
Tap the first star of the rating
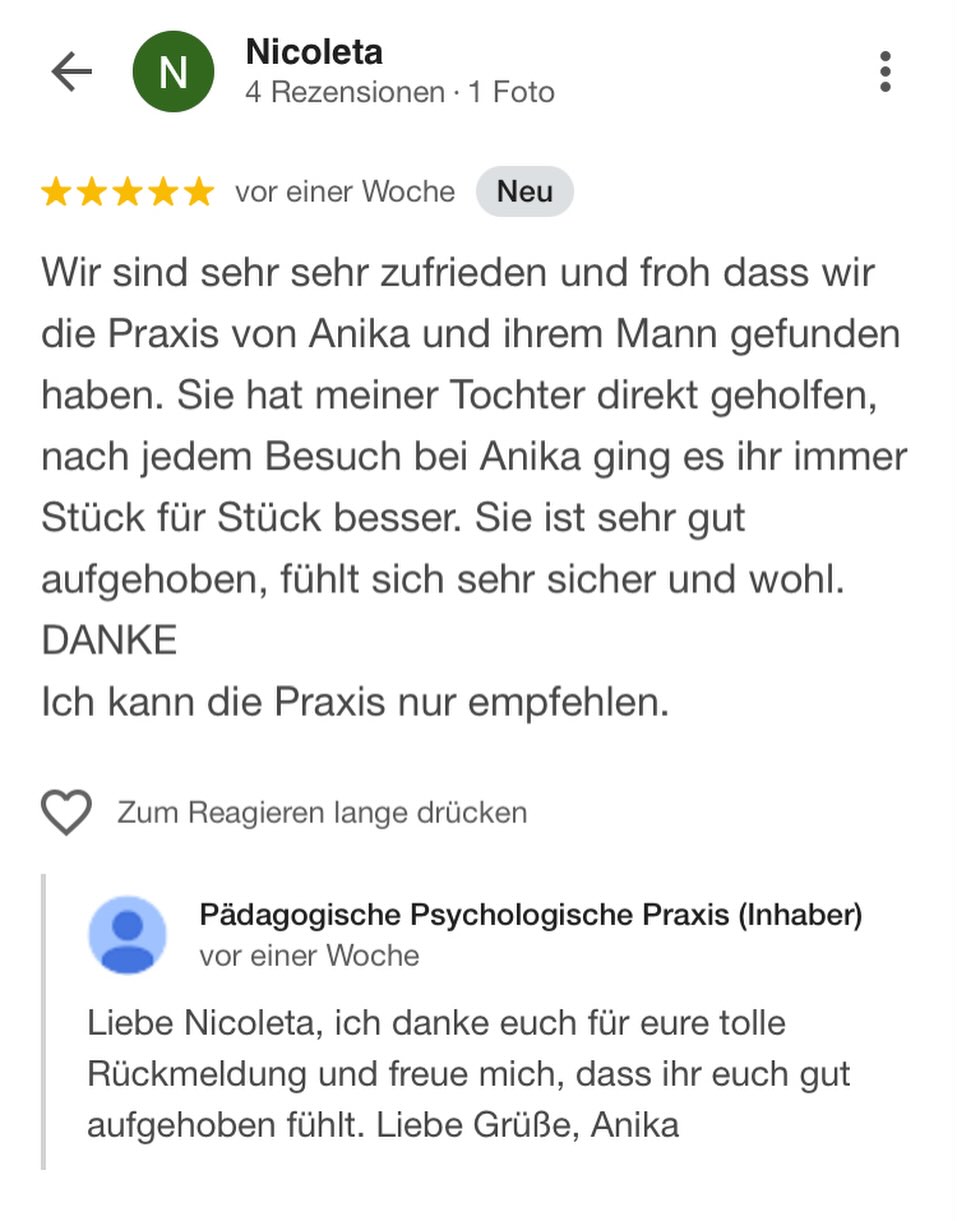click(x=55, y=191)
